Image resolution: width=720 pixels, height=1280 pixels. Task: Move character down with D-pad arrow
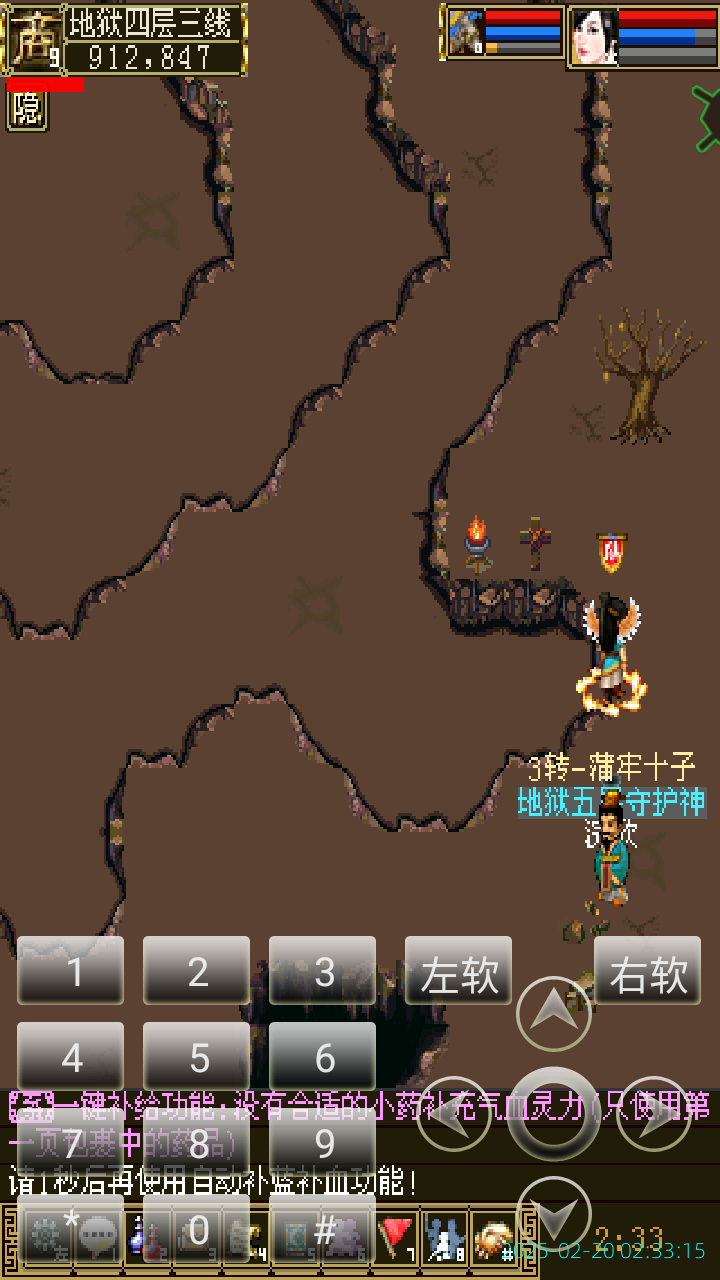coord(553,1213)
